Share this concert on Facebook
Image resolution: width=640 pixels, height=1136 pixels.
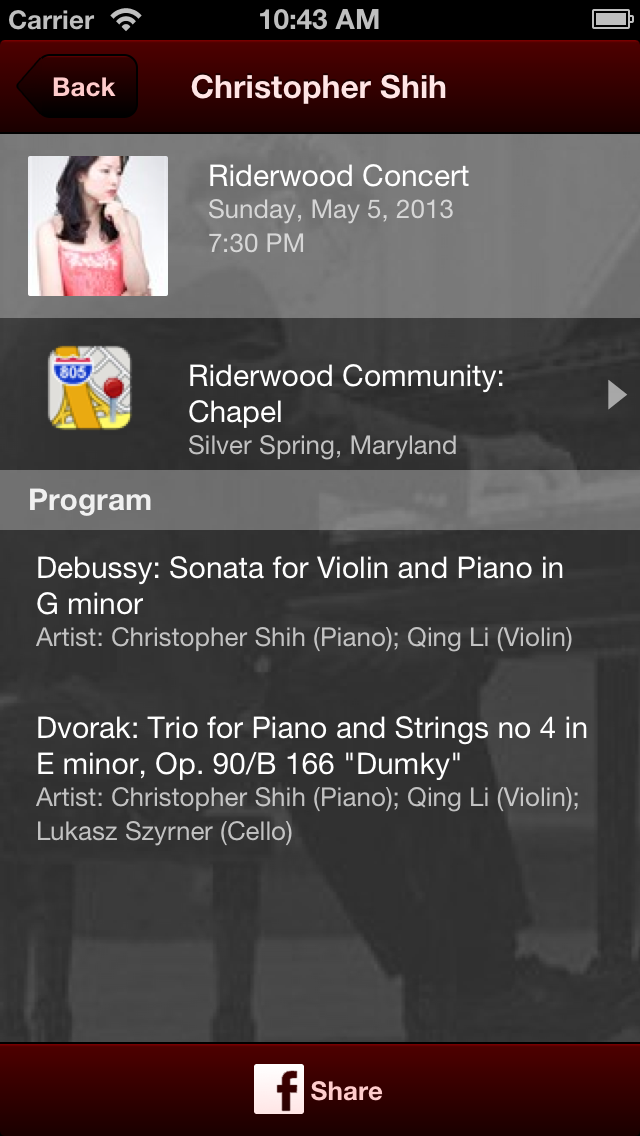pyautogui.click(x=319, y=1090)
